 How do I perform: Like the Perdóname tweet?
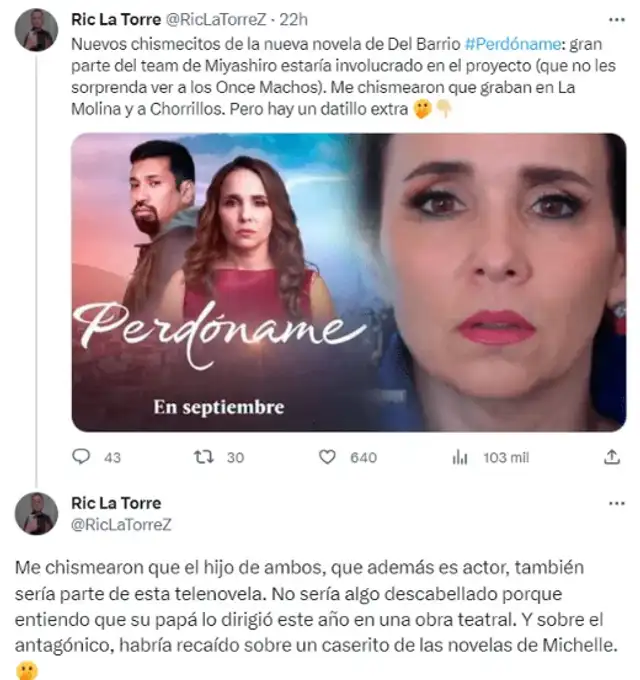[326, 457]
